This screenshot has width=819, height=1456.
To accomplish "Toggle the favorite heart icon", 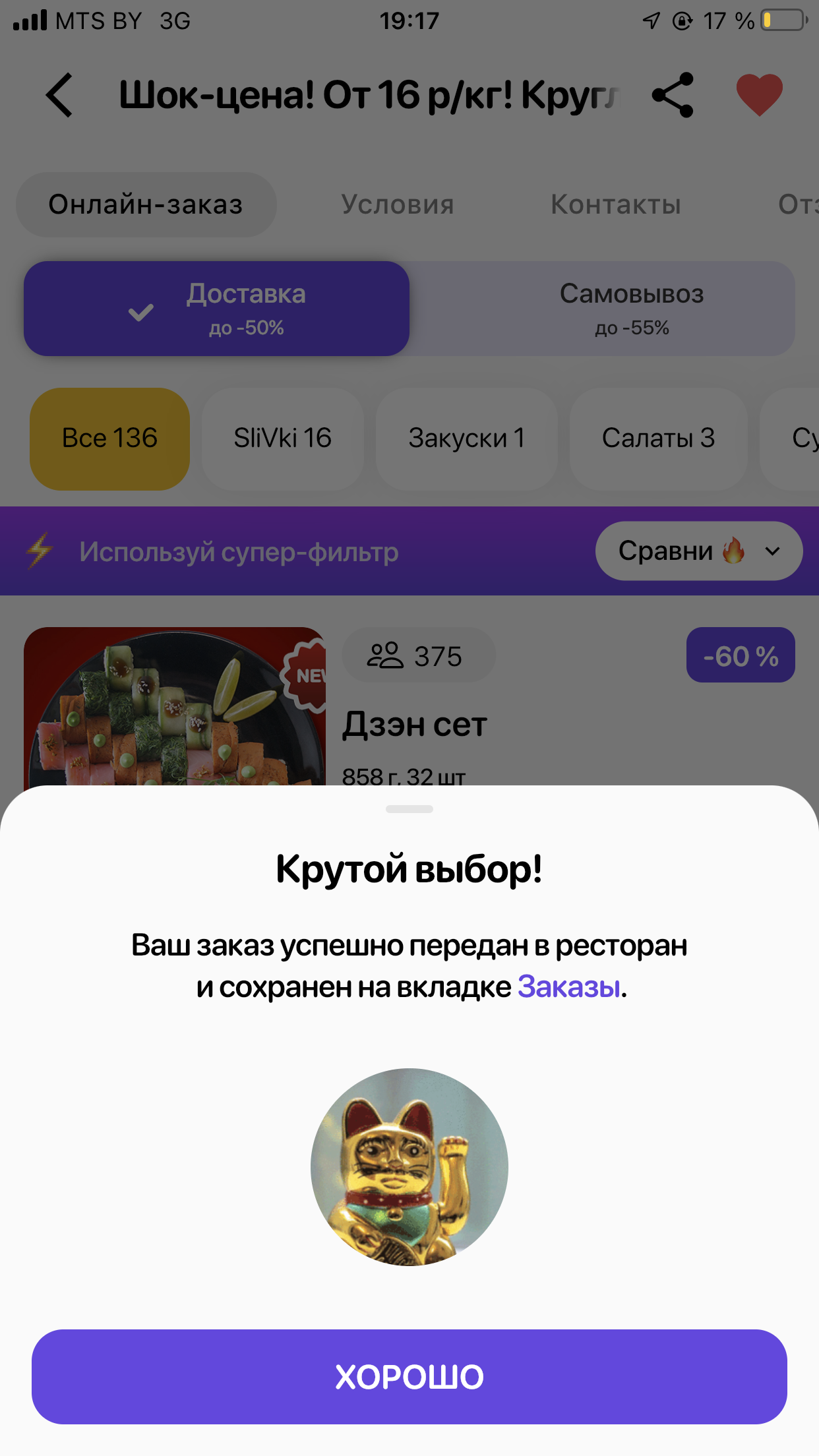I will point(759,95).
